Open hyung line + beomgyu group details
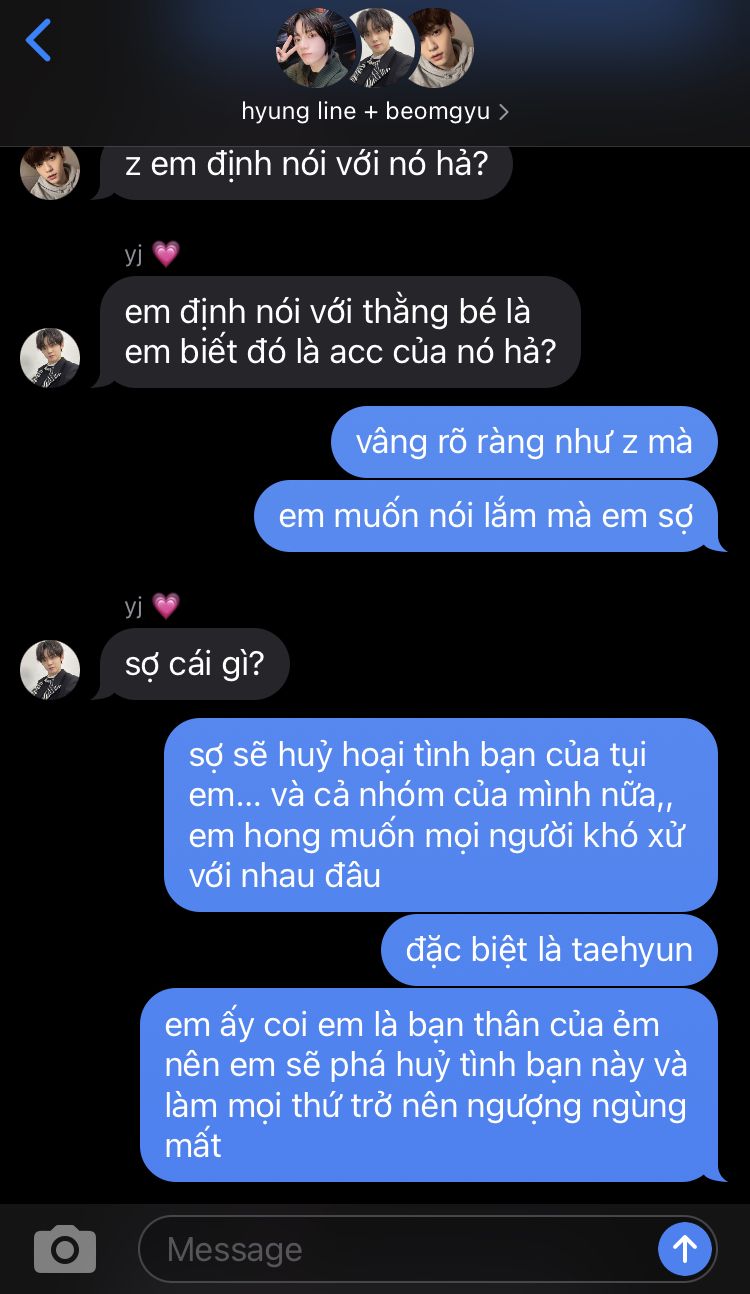The width and height of the screenshot is (750, 1294). pos(374,111)
